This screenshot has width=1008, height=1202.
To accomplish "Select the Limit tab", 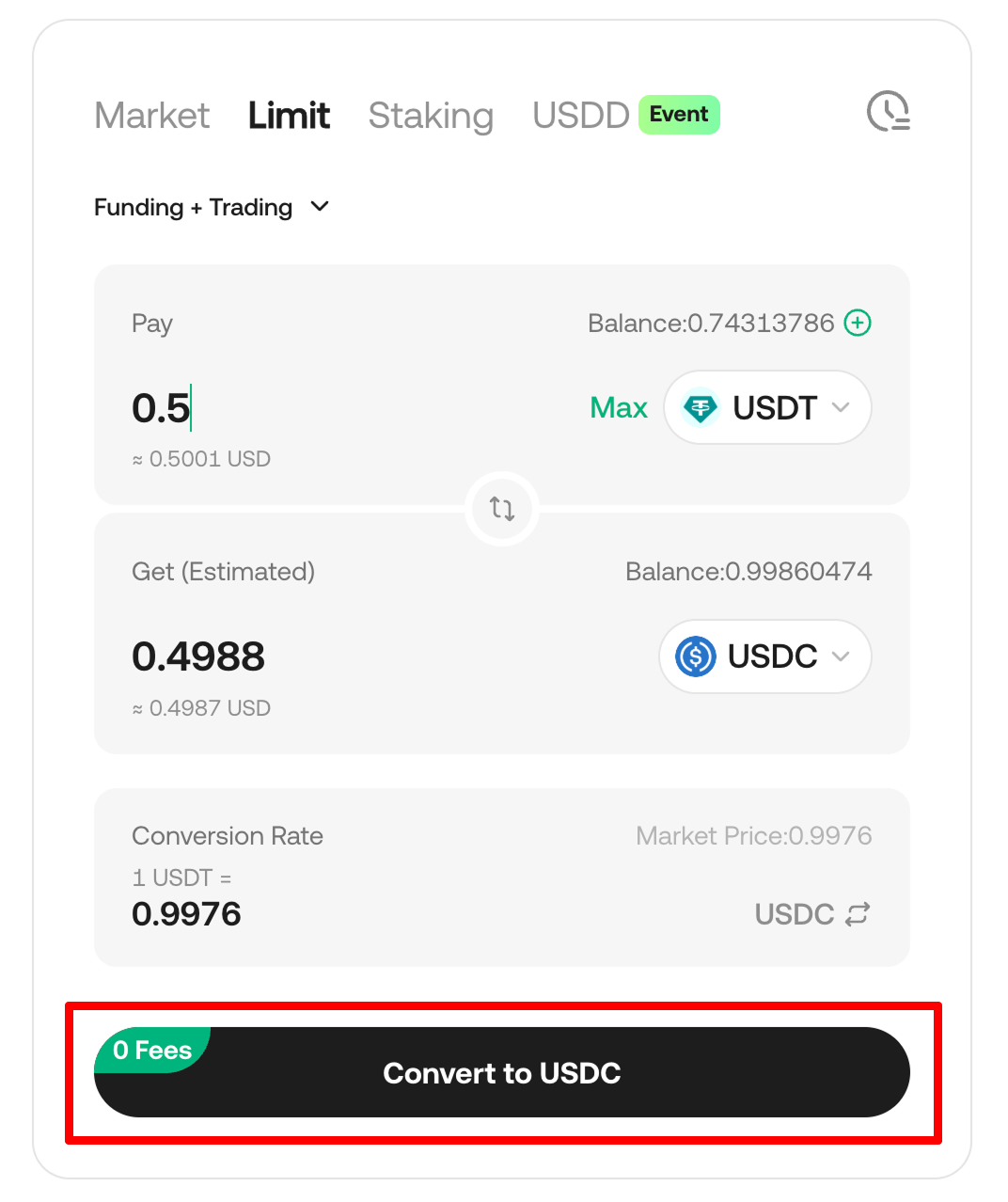I will [289, 116].
